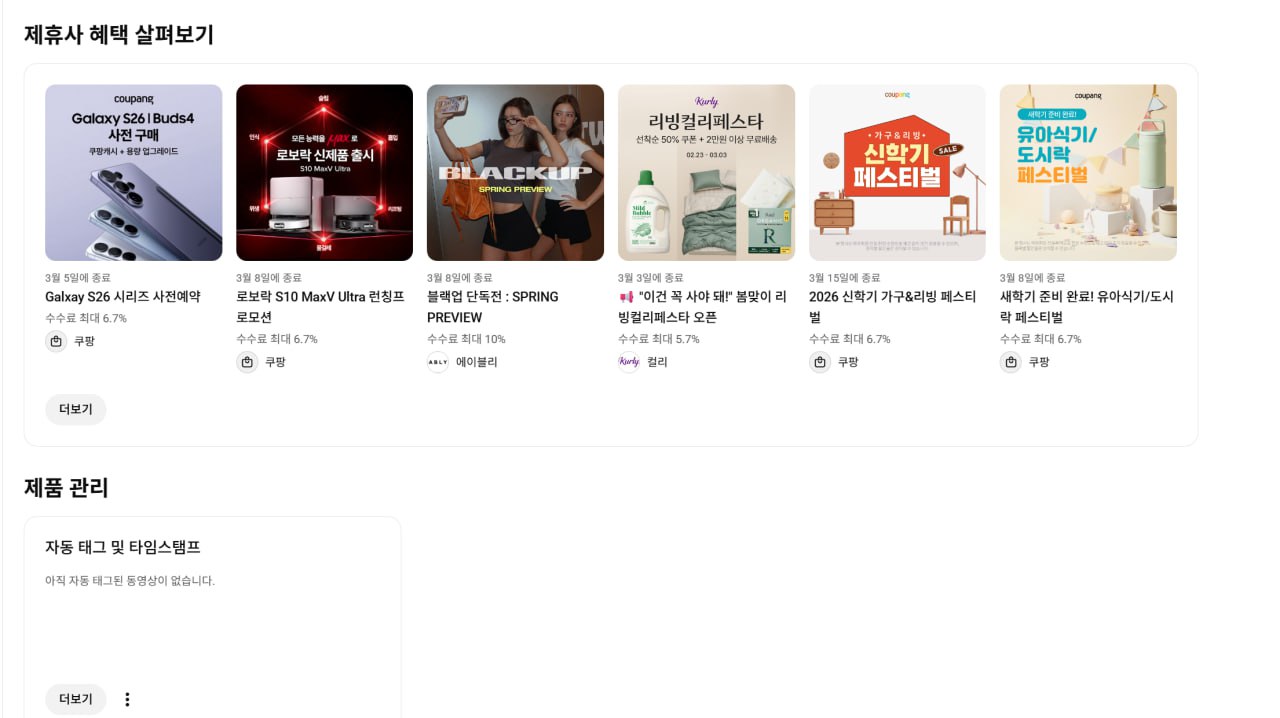Open the 리빙컬리페스타 오픈 promotion card
The width and height of the screenshot is (1280, 718).
pyautogui.click(x=706, y=172)
